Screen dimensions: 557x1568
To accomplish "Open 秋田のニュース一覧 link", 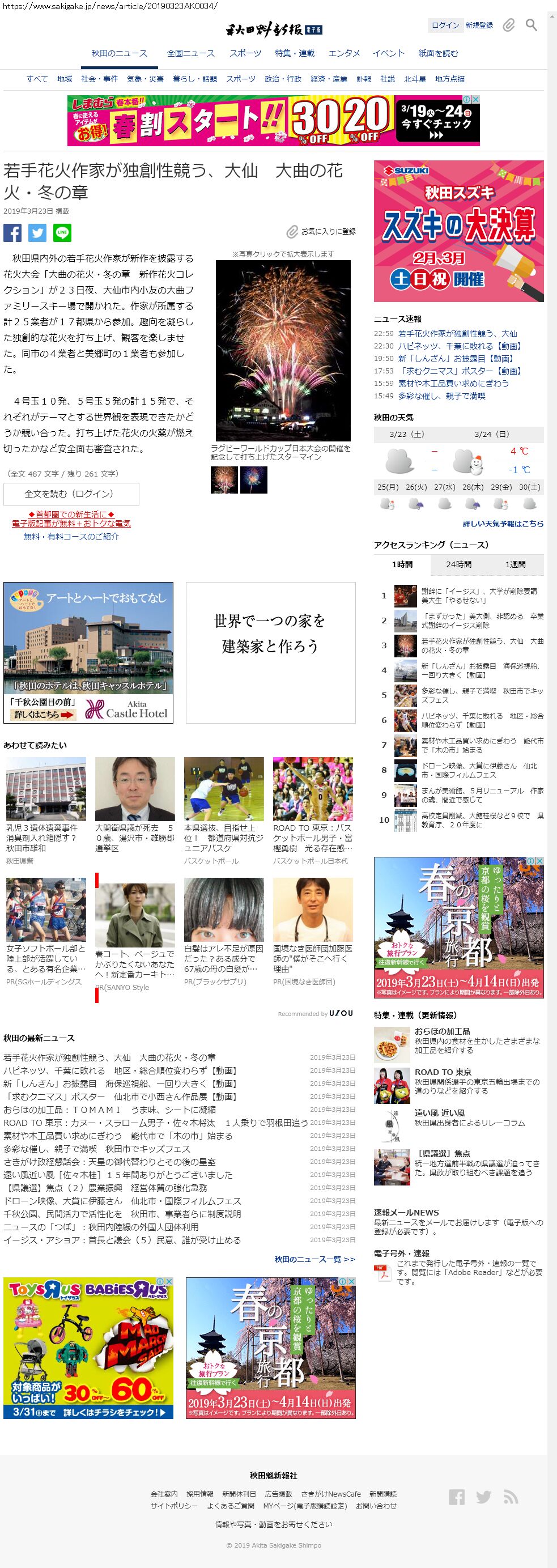I will pos(314,1259).
